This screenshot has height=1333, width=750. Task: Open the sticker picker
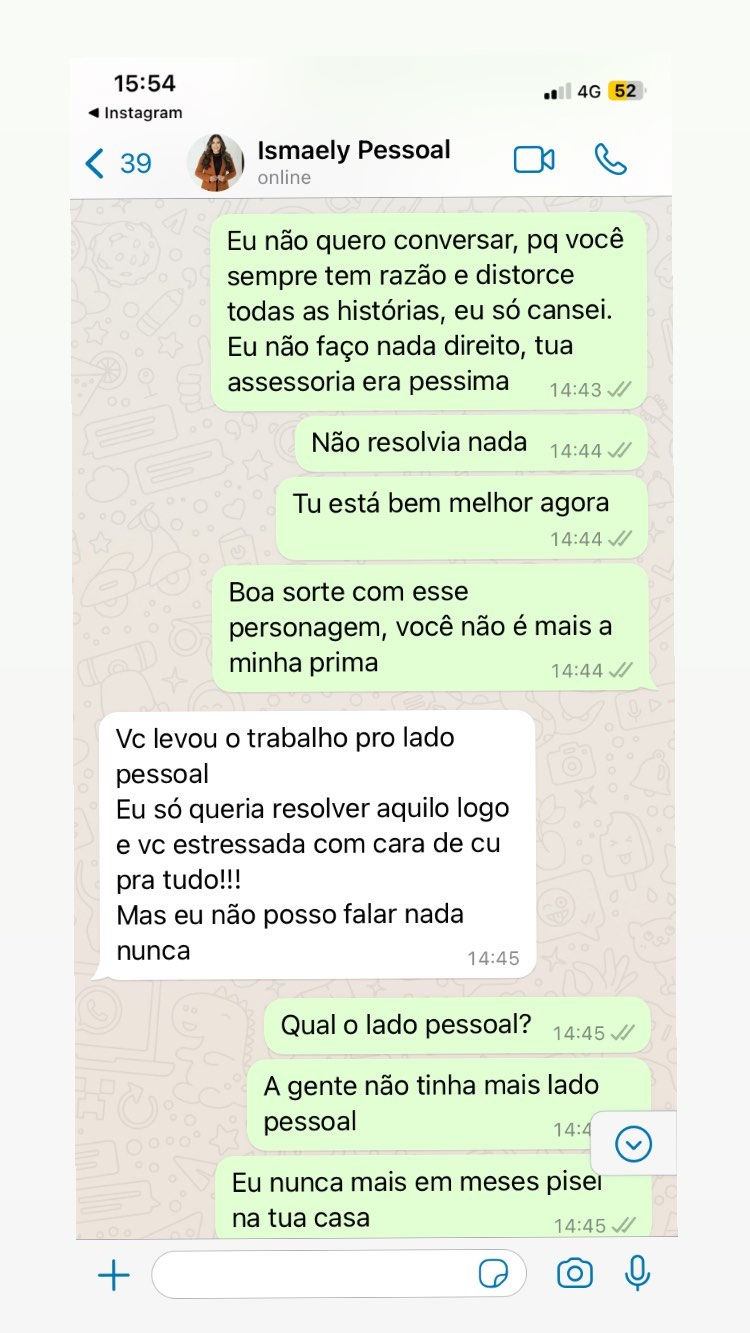(x=493, y=1274)
